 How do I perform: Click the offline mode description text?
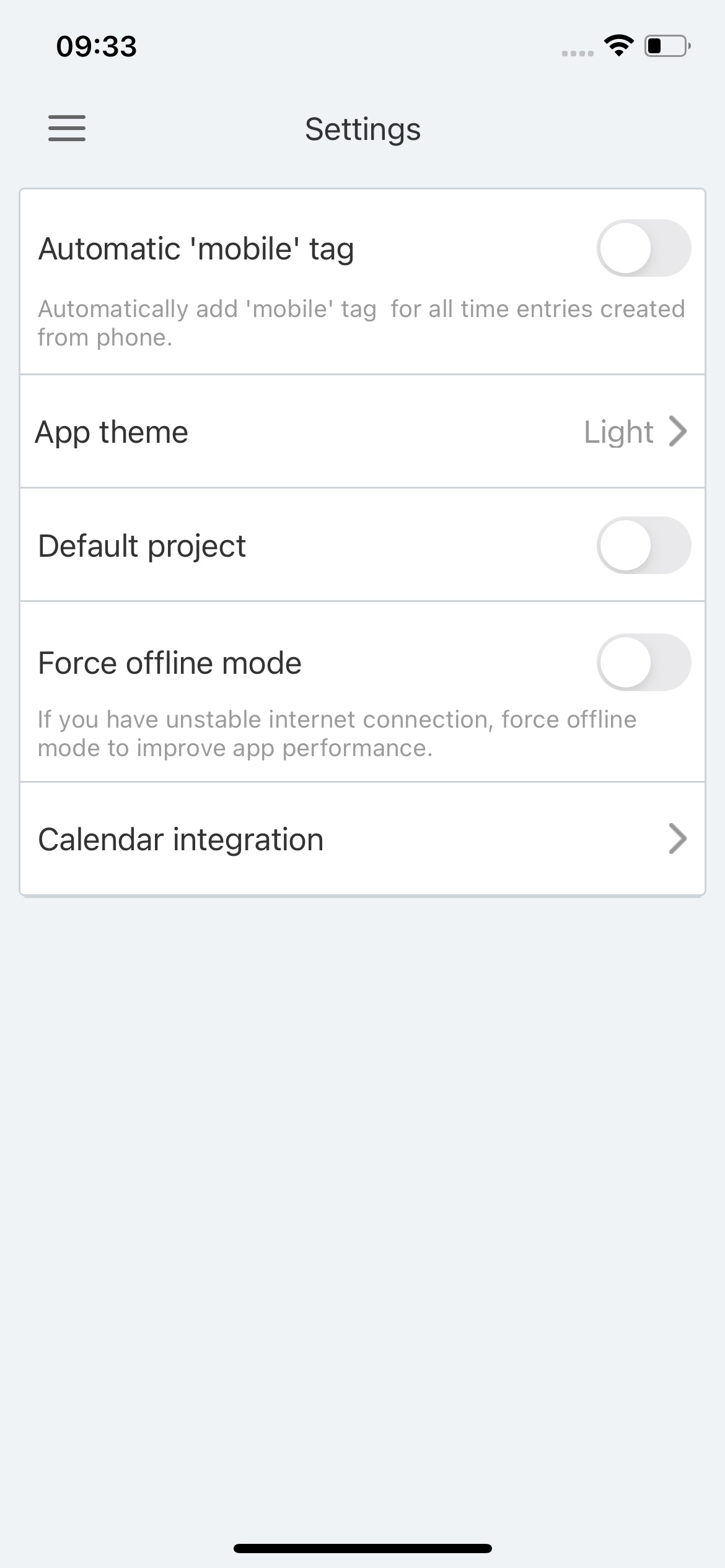(x=337, y=733)
